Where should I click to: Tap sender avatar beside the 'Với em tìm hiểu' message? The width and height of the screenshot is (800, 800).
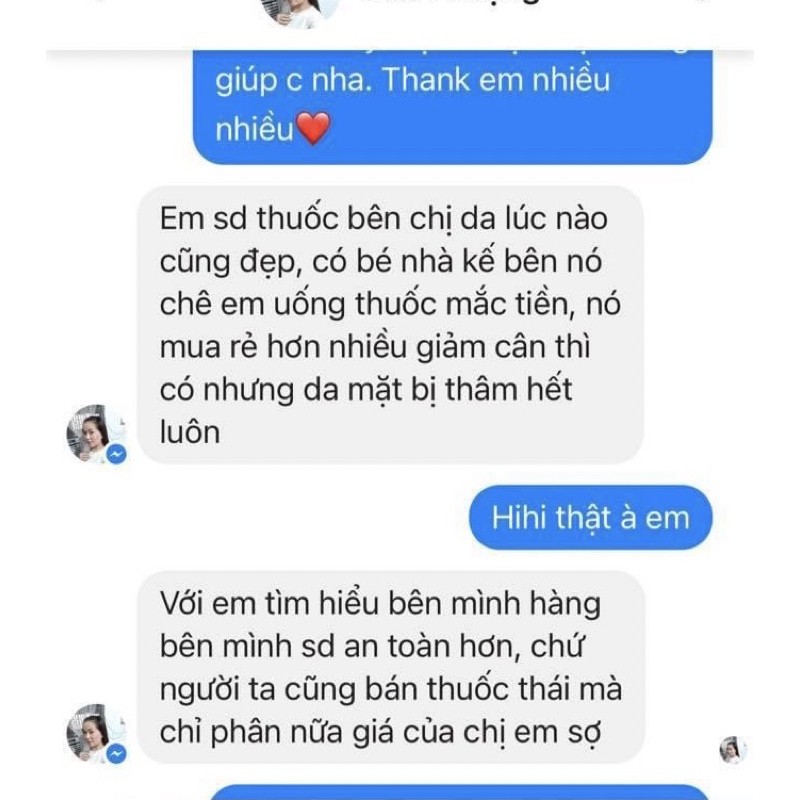[96, 733]
